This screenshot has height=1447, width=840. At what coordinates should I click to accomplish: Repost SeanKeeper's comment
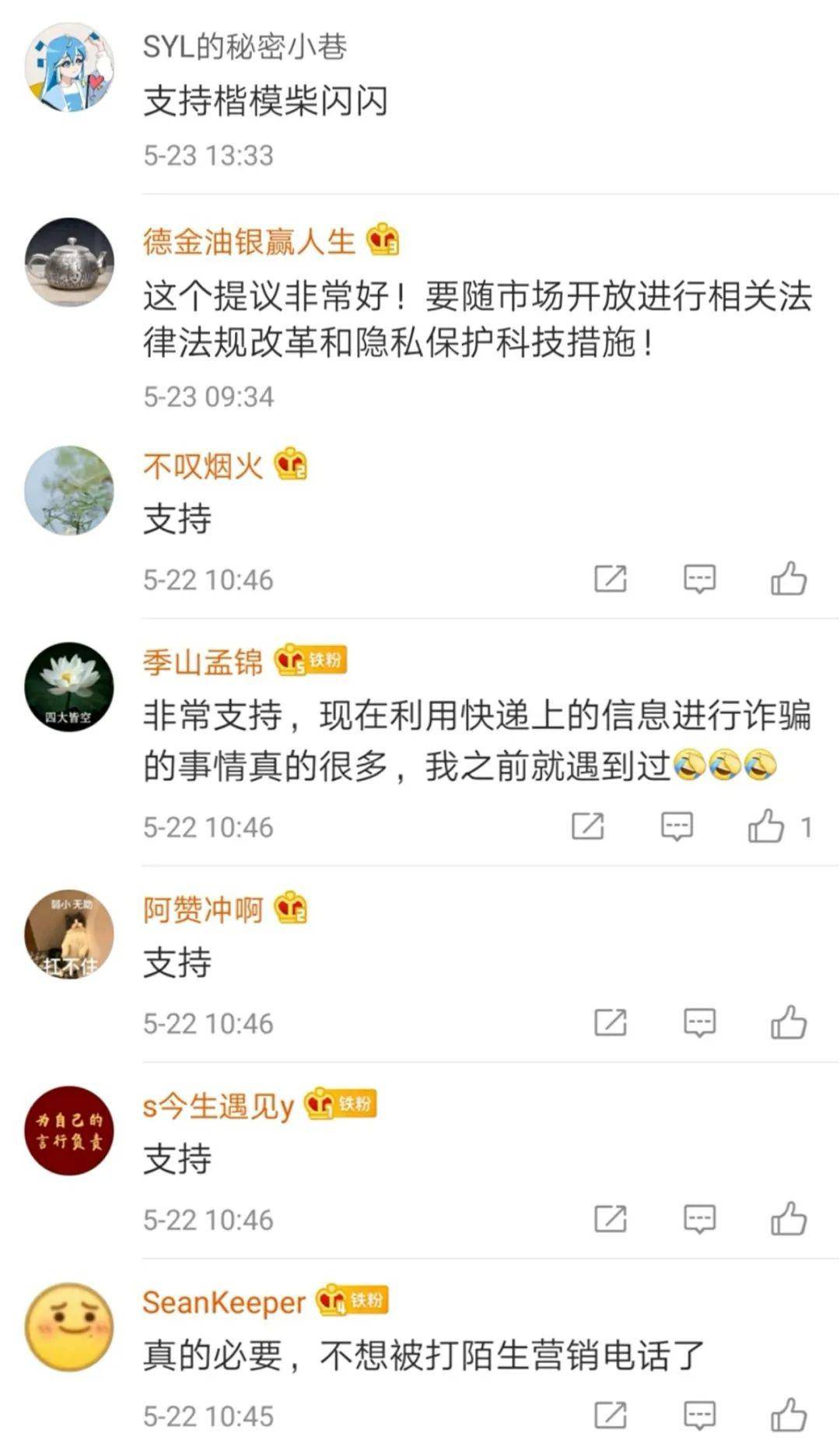pyautogui.click(x=611, y=1415)
